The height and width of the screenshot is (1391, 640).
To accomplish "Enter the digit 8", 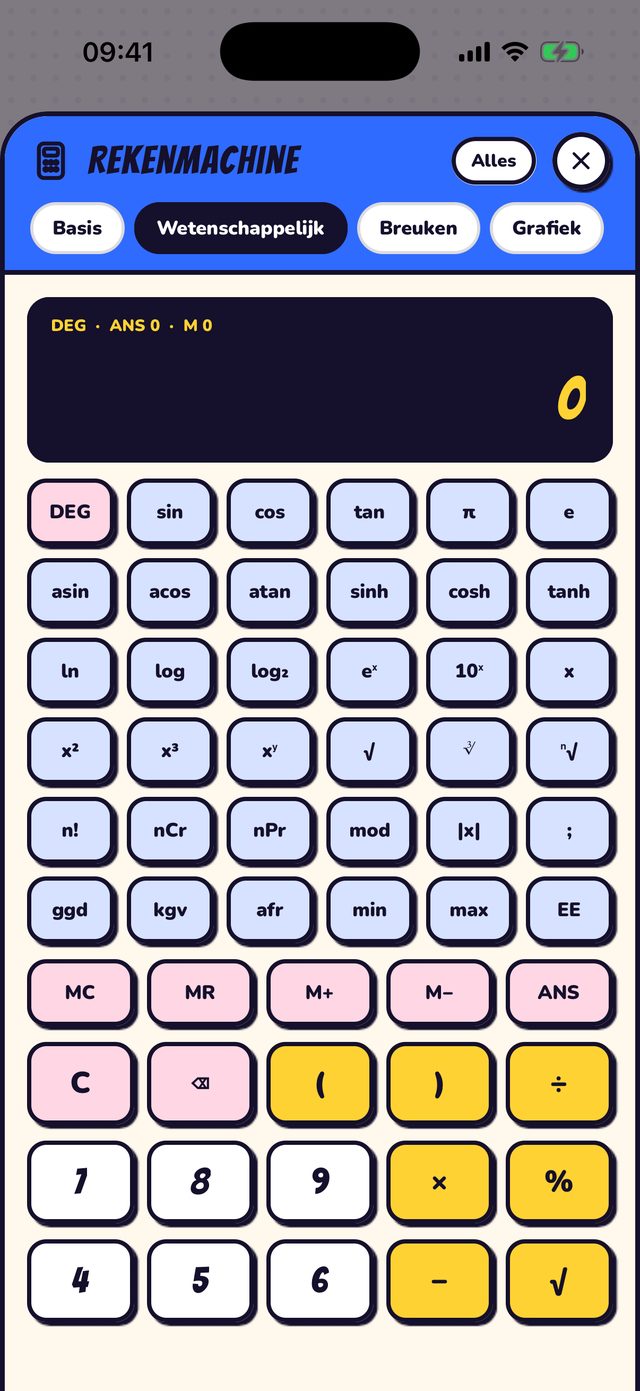I will (200, 1182).
